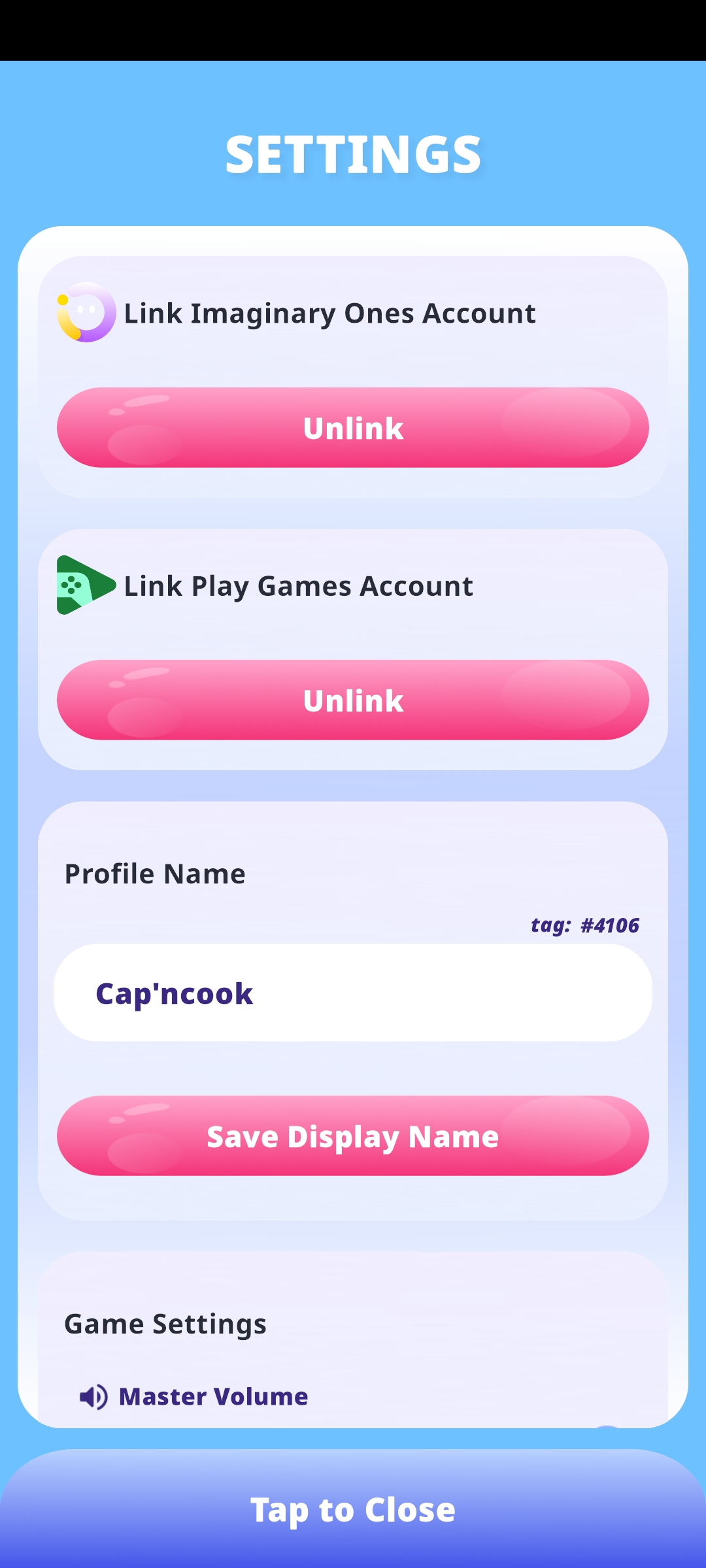Image resolution: width=706 pixels, height=1568 pixels.
Task: Save the display name
Action: coord(353,1136)
